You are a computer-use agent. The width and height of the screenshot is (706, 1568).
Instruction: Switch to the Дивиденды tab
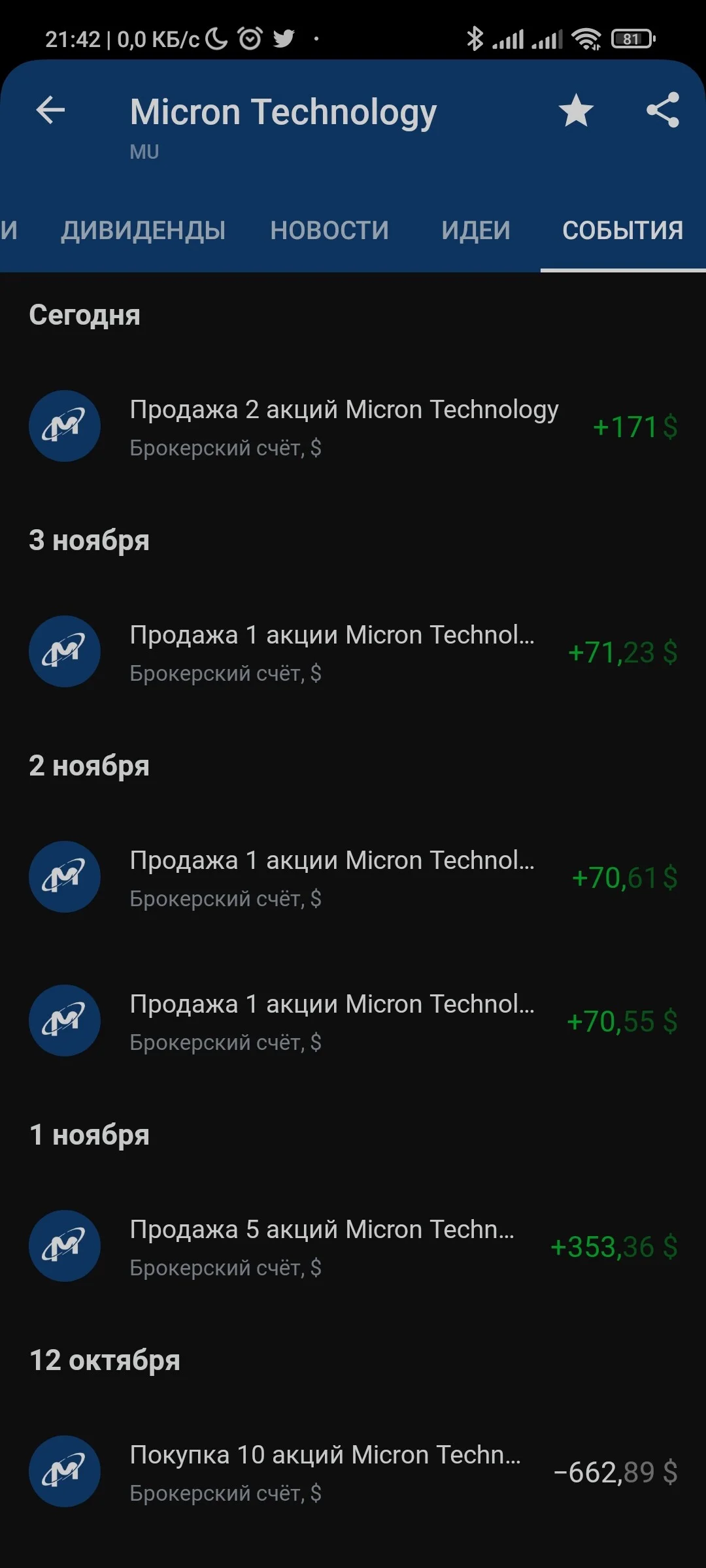(x=143, y=231)
